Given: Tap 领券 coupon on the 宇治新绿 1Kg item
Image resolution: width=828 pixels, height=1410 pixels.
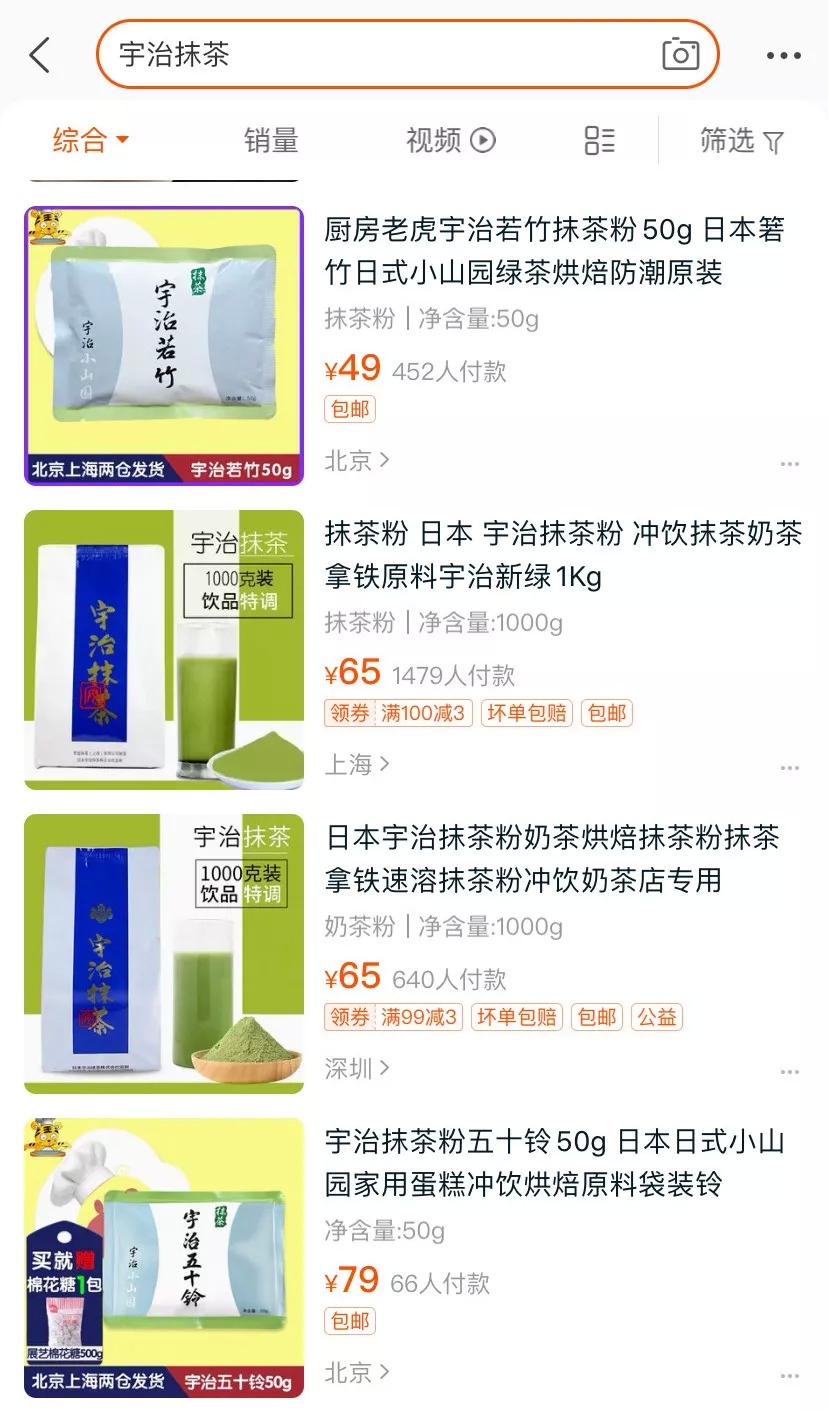Looking at the screenshot, I should tap(349, 713).
